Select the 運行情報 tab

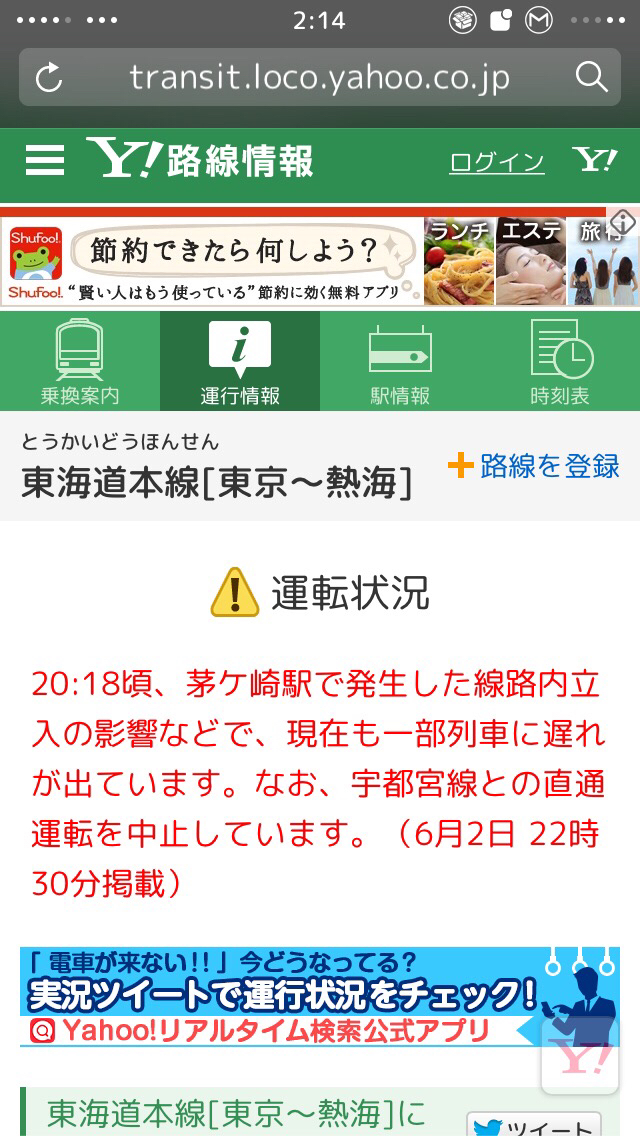pos(240,362)
